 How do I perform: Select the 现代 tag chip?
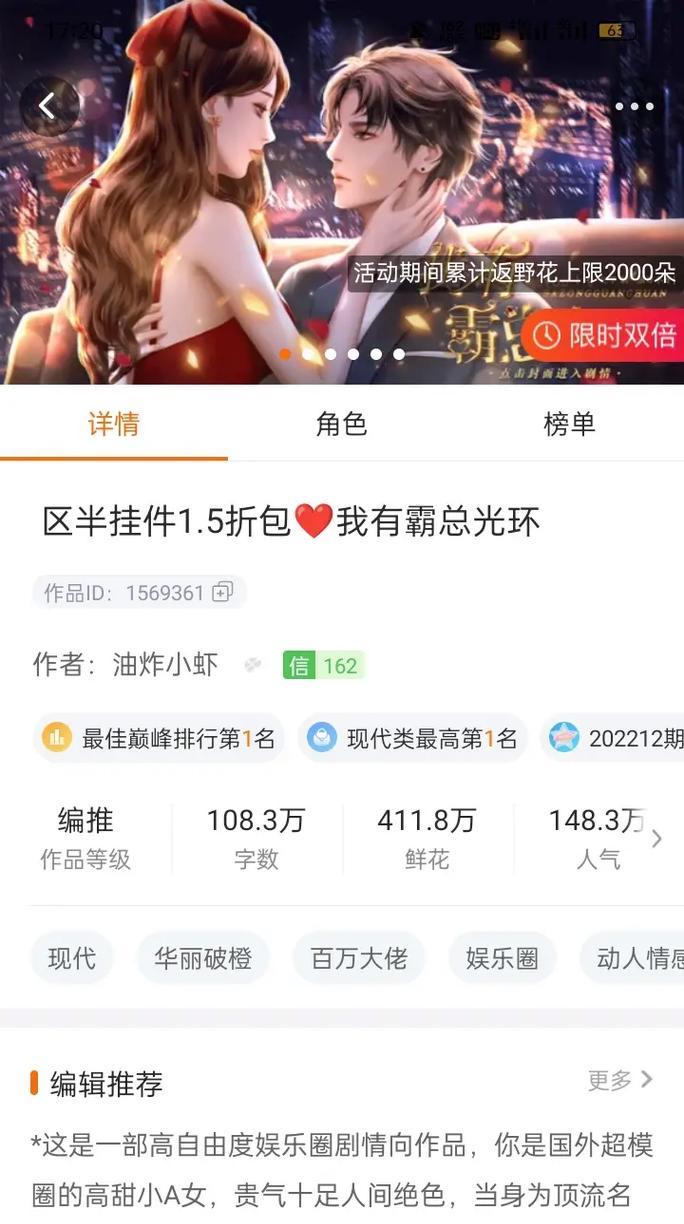[x=72, y=958]
